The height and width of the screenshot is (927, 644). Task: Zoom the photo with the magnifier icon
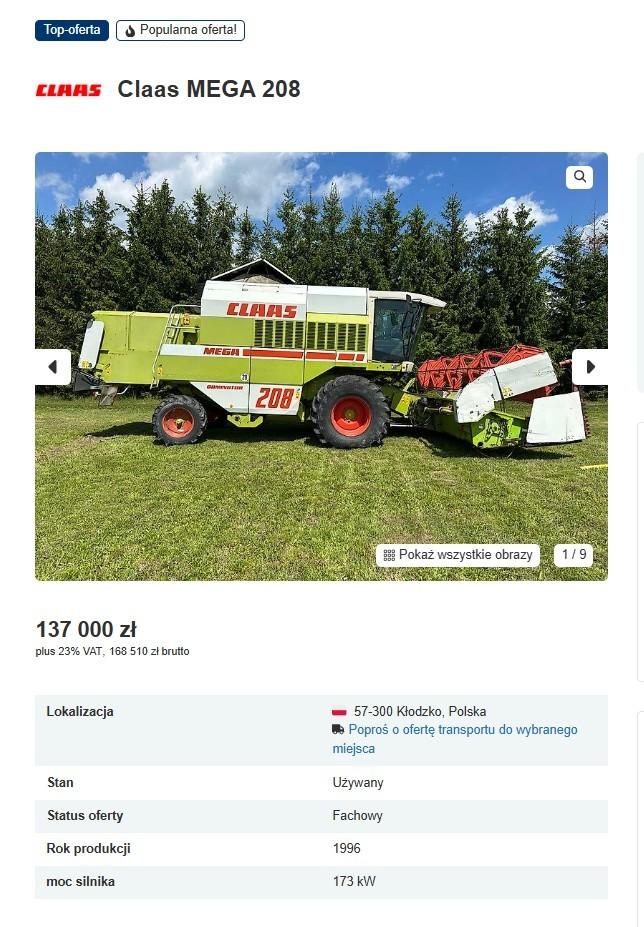[579, 177]
